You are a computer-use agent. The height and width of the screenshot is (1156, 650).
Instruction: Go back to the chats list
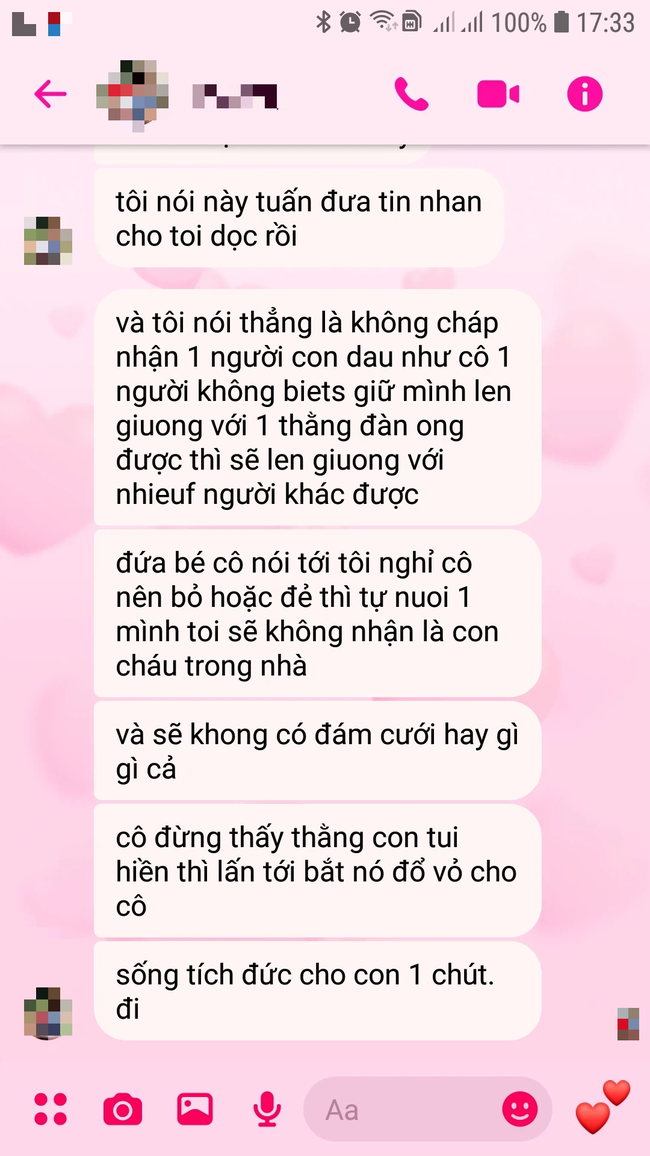point(49,94)
